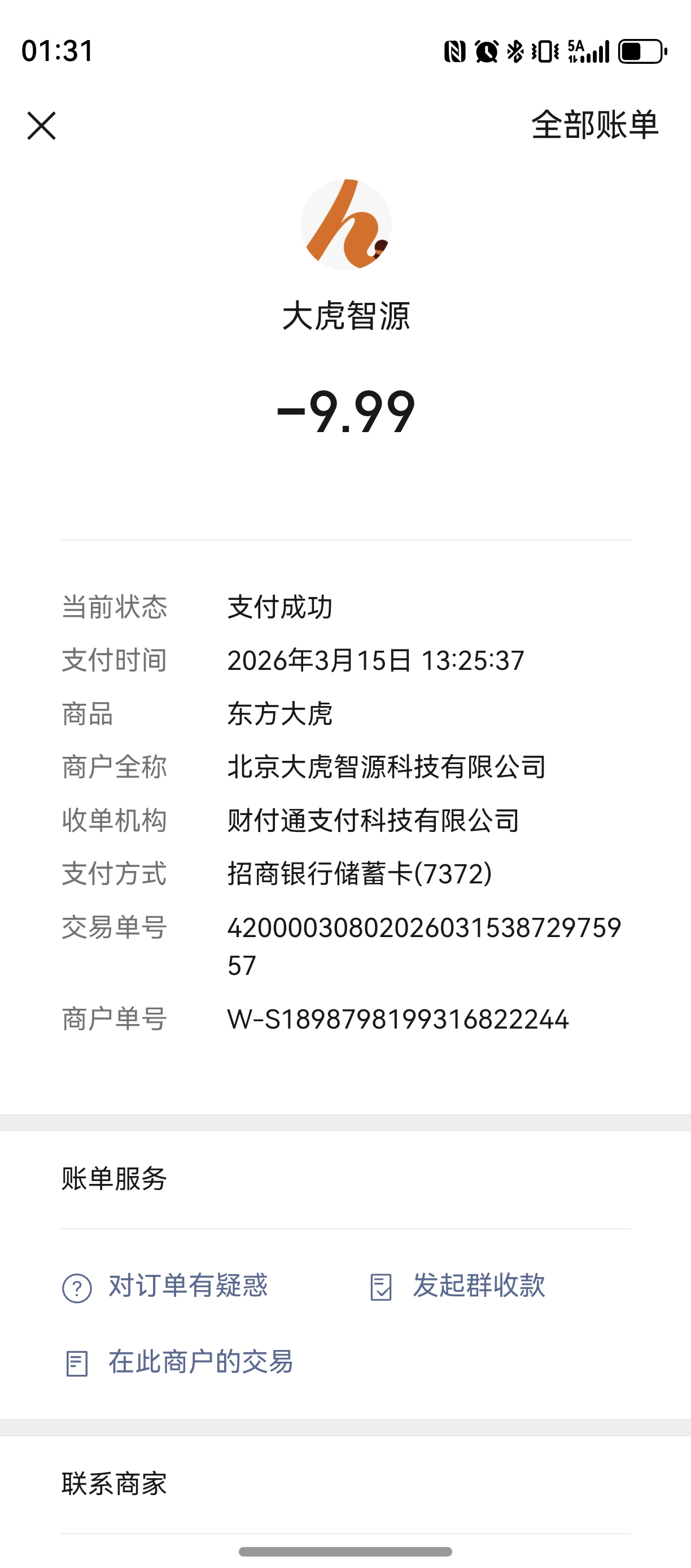
Task: Tap 对订单有疑惑 for order help
Action: pyautogui.click(x=165, y=1286)
